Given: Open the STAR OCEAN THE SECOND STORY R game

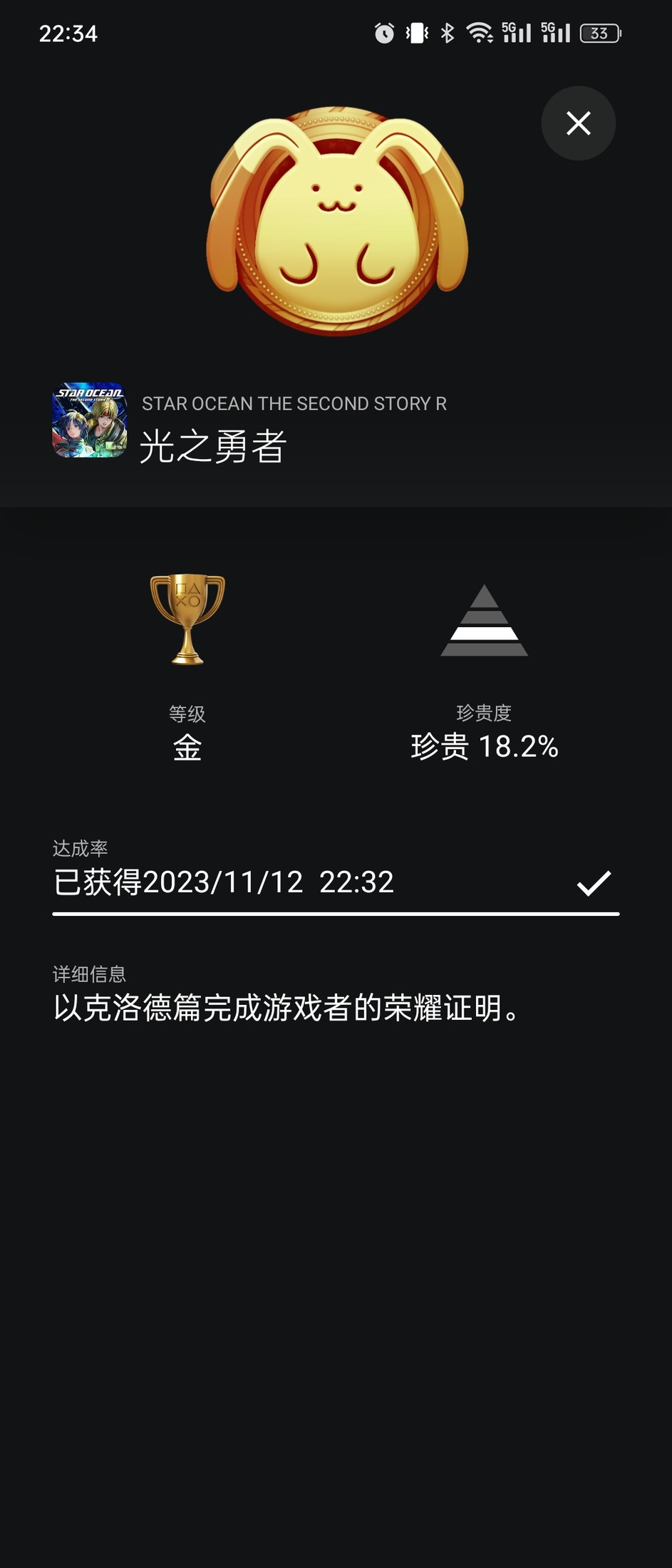Looking at the screenshot, I should [x=90, y=421].
